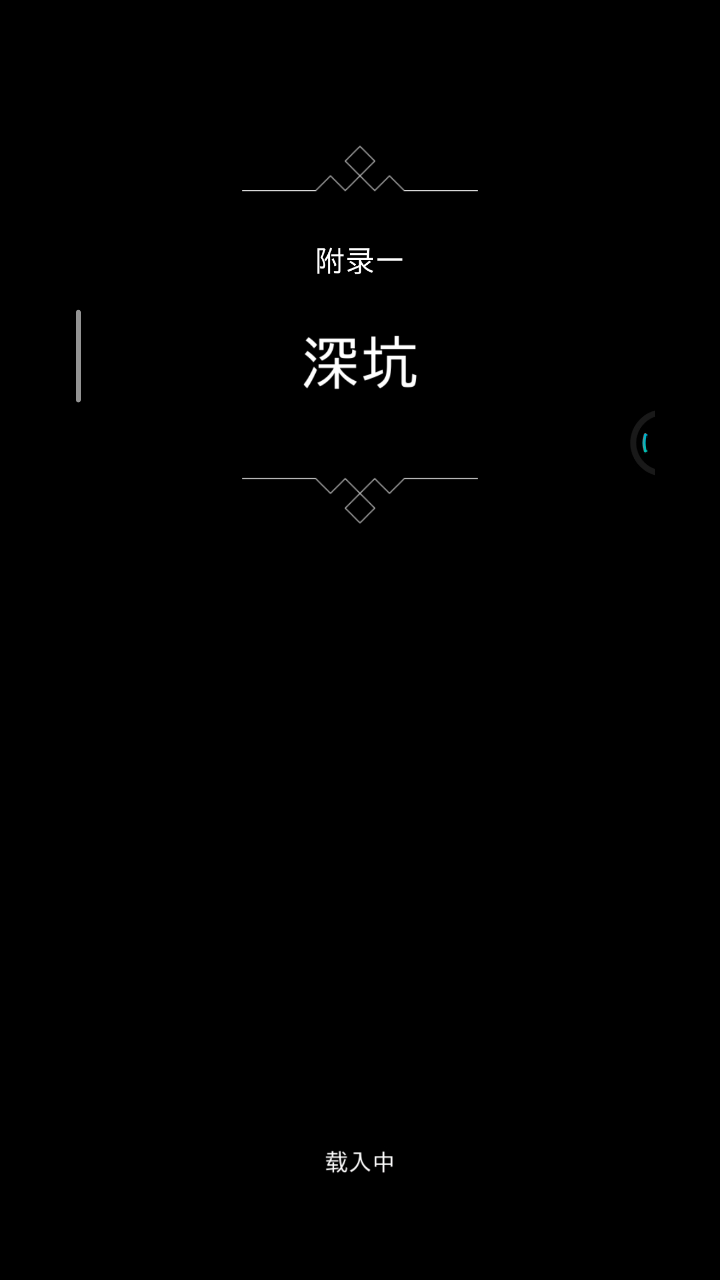Open the floating circular widget at the edge
Screen dimensions: 720x1280
click(x=643, y=442)
